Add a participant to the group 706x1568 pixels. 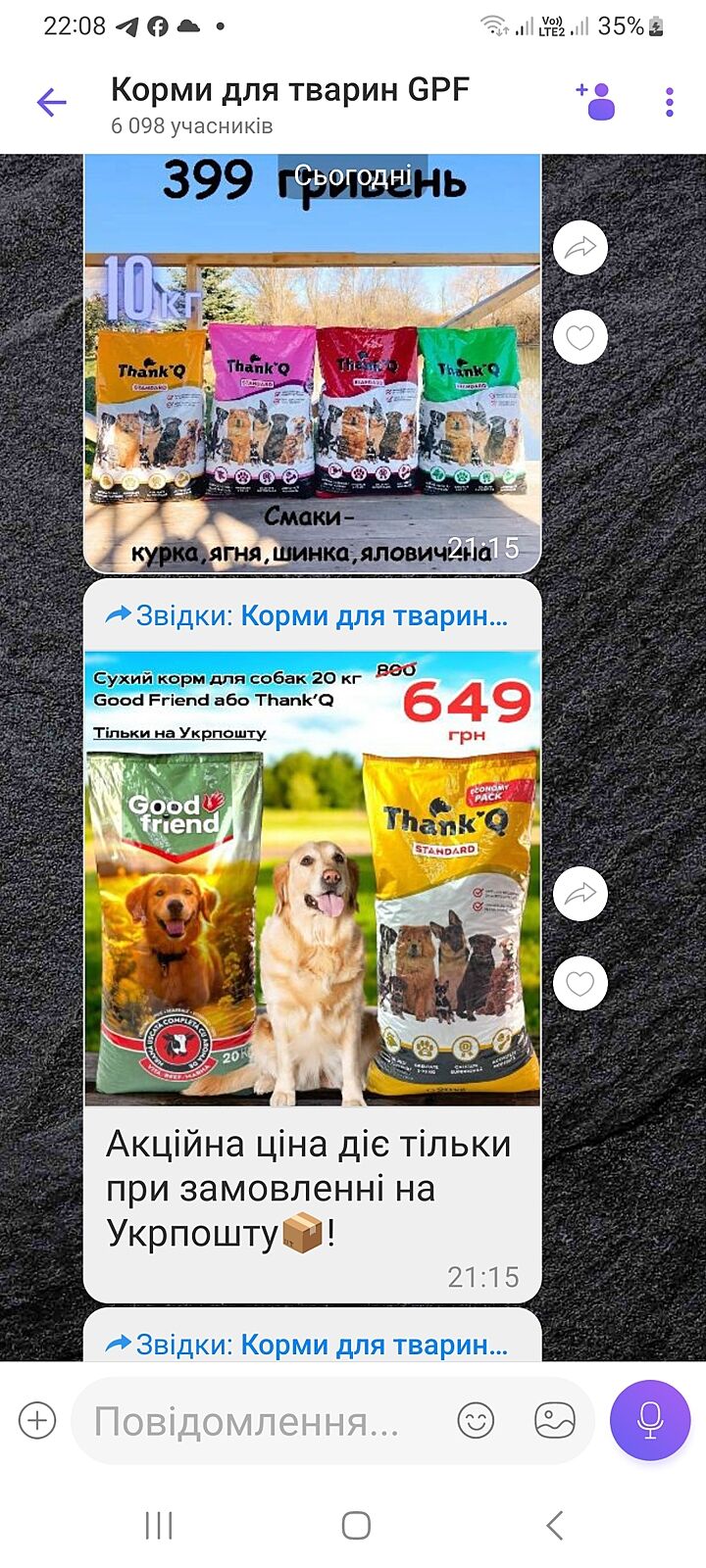pos(596,101)
